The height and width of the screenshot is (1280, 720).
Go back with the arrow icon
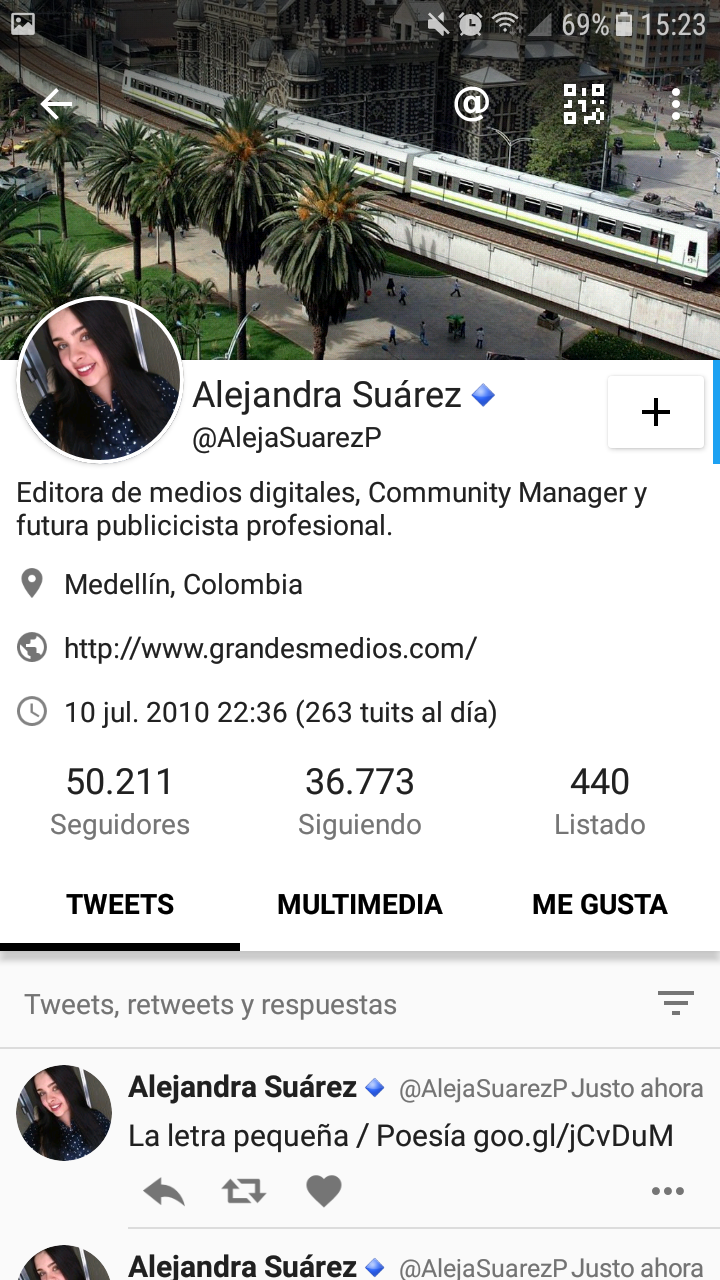click(x=56, y=104)
